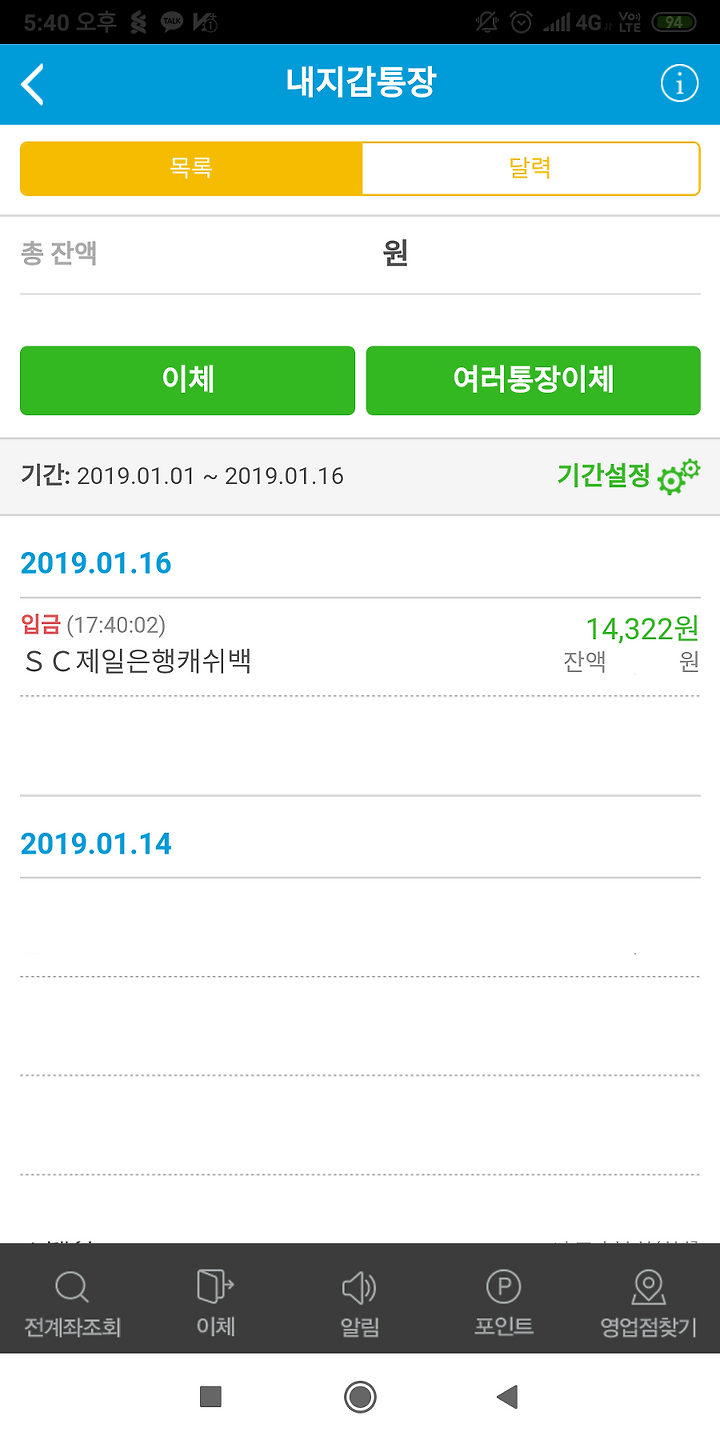The image size is (720, 1440).
Task: Select the 목록 list view tab
Action: 191,168
